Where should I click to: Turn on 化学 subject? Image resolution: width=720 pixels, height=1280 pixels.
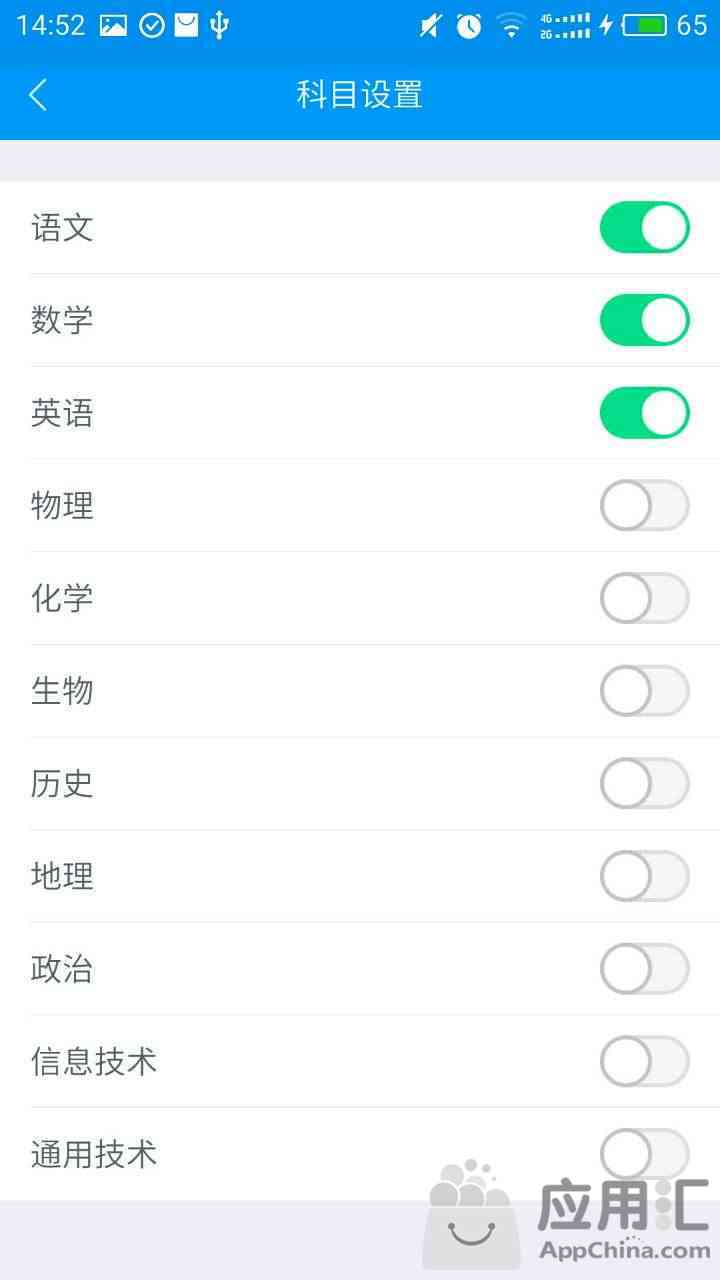(645, 598)
